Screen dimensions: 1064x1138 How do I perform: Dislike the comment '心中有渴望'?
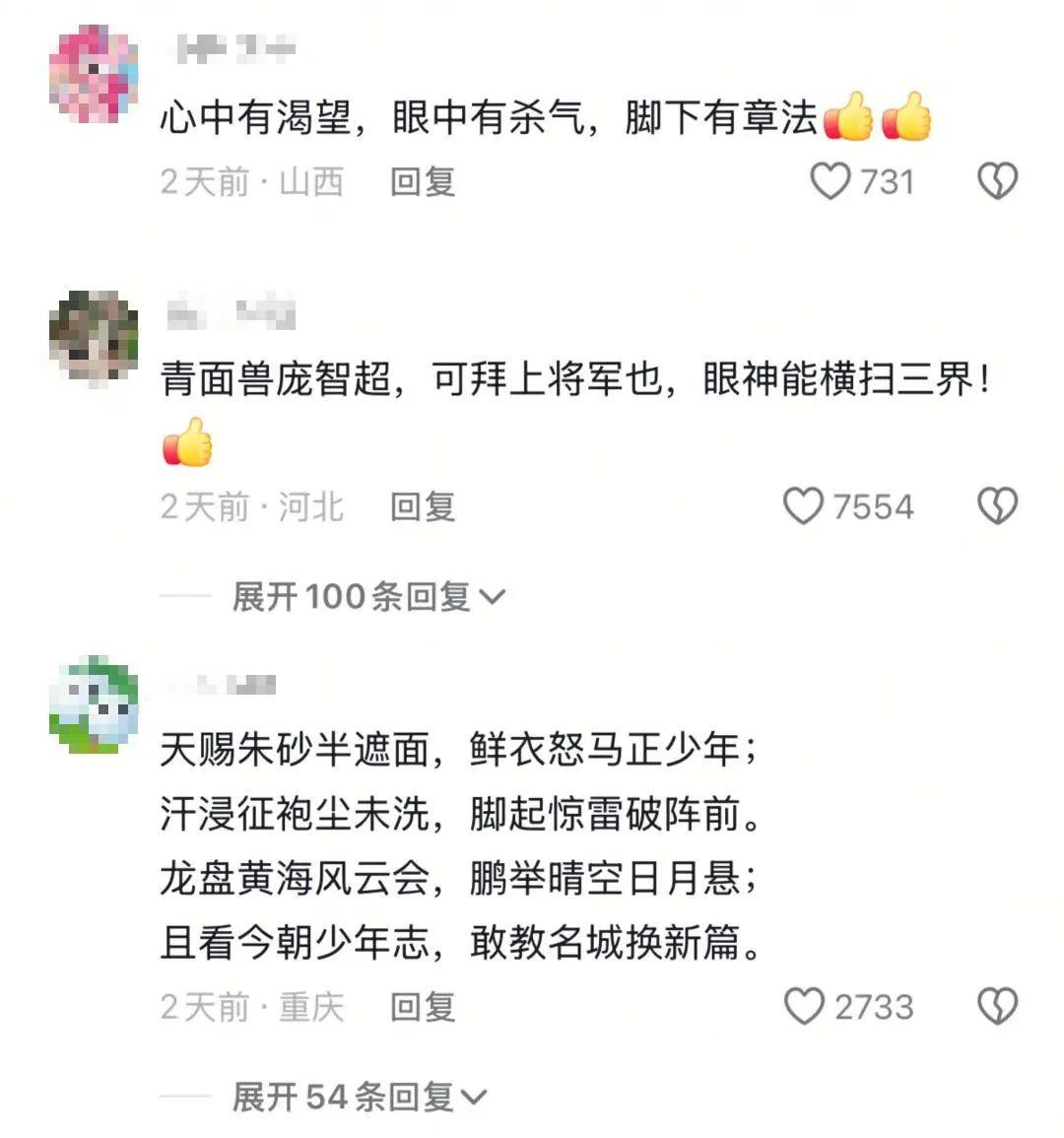click(996, 181)
